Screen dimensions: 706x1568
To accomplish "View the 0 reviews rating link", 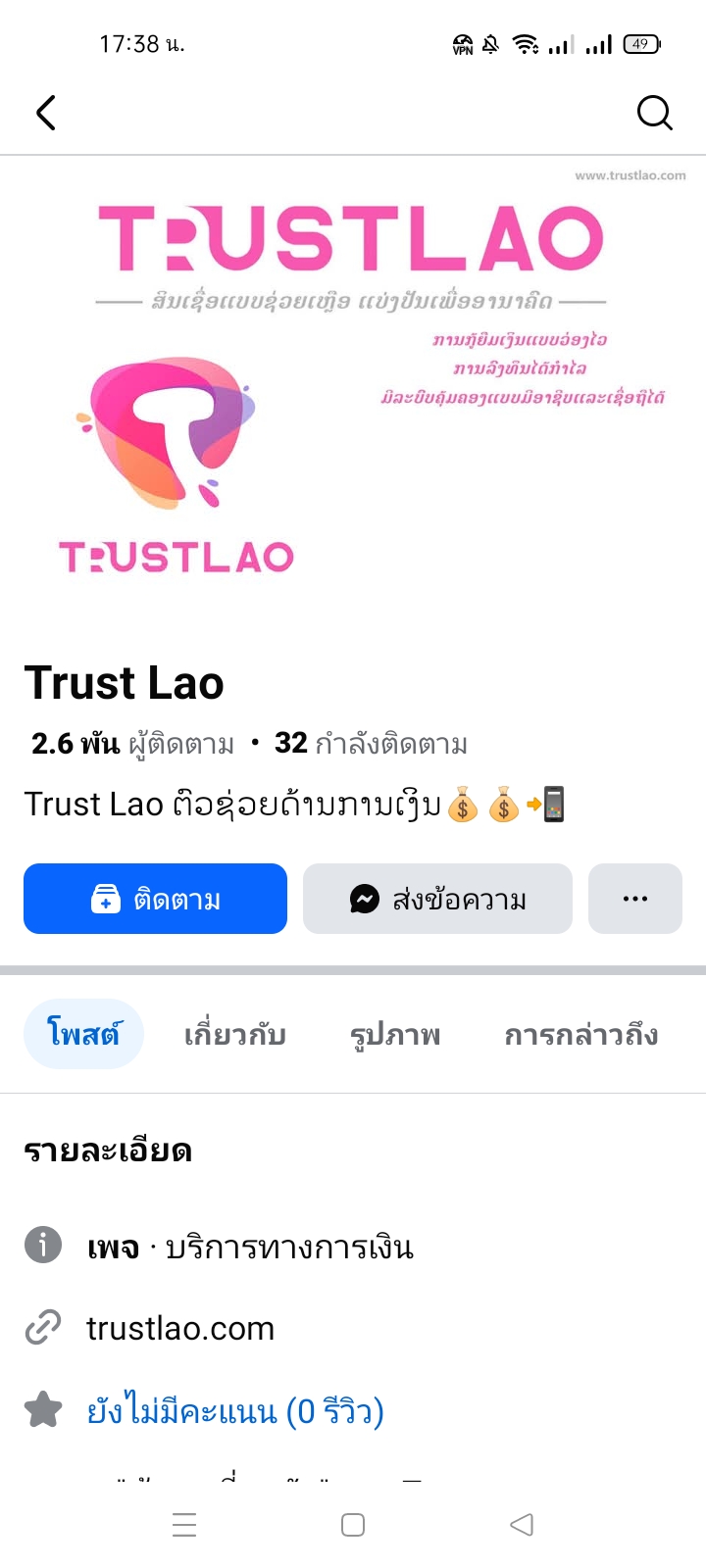I will tap(235, 1411).
